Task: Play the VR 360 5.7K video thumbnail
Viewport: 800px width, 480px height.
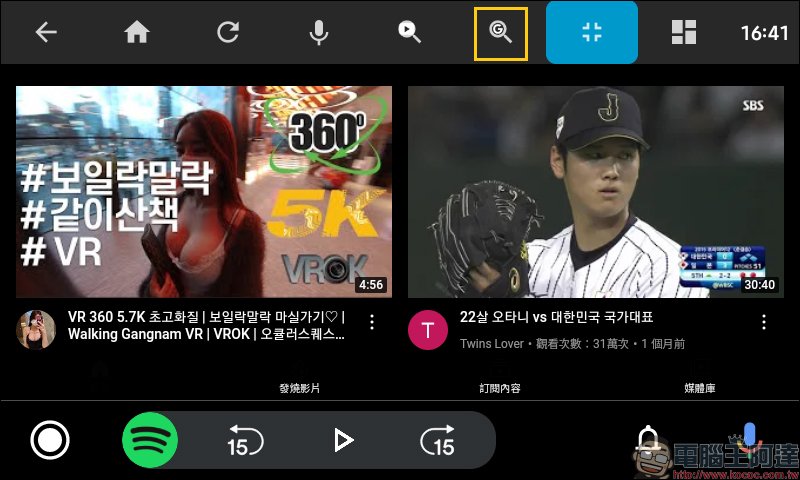Action: pyautogui.click(x=204, y=191)
